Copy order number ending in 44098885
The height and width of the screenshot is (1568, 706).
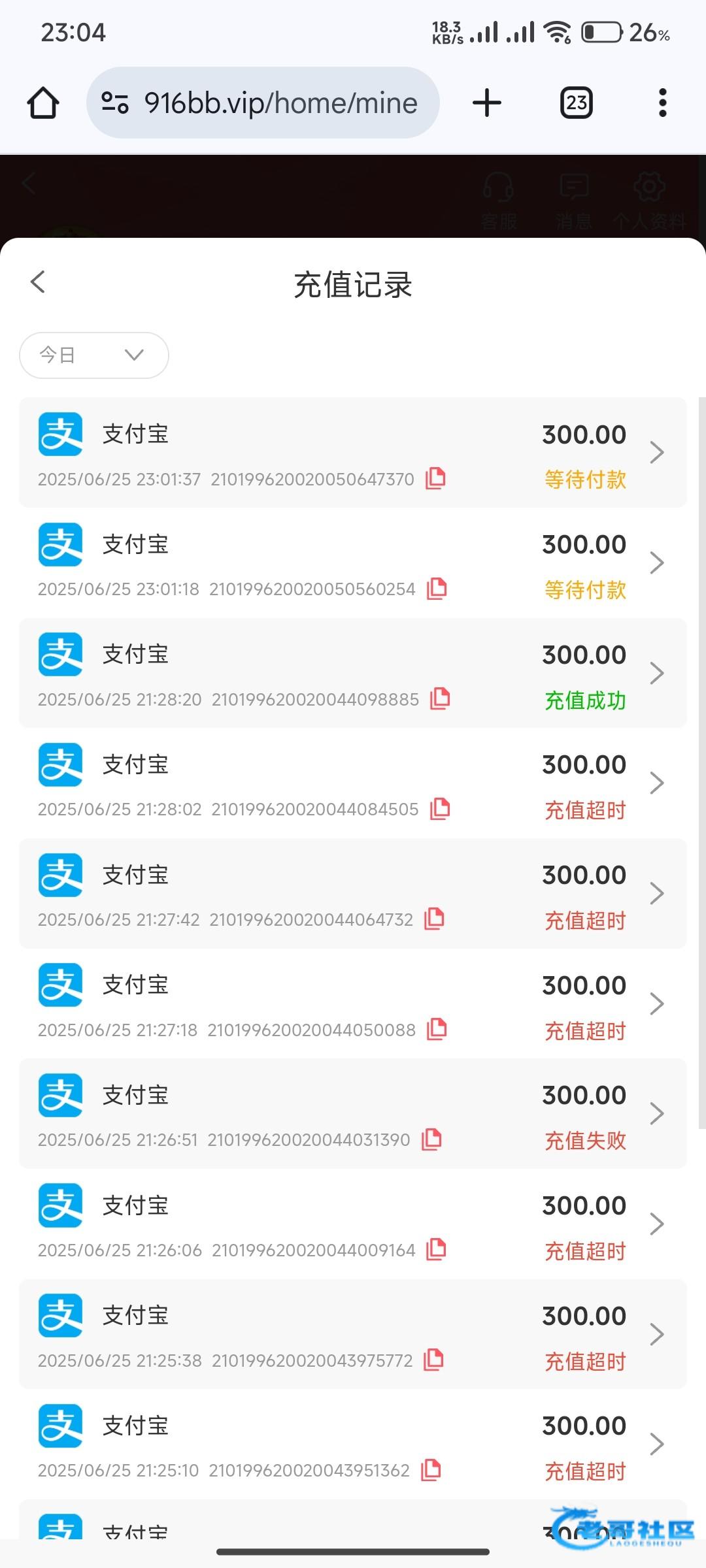[x=440, y=698]
